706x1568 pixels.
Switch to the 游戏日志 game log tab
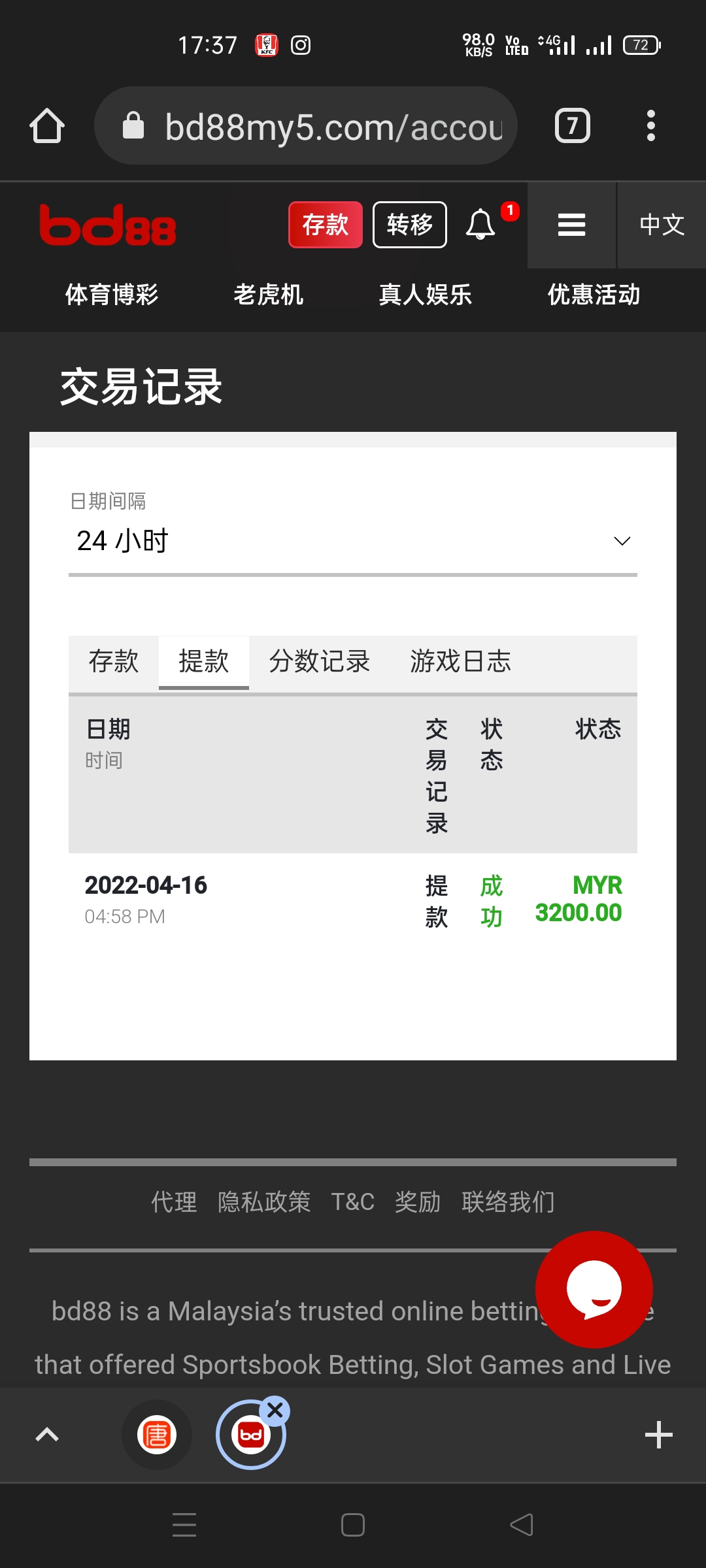tap(461, 661)
